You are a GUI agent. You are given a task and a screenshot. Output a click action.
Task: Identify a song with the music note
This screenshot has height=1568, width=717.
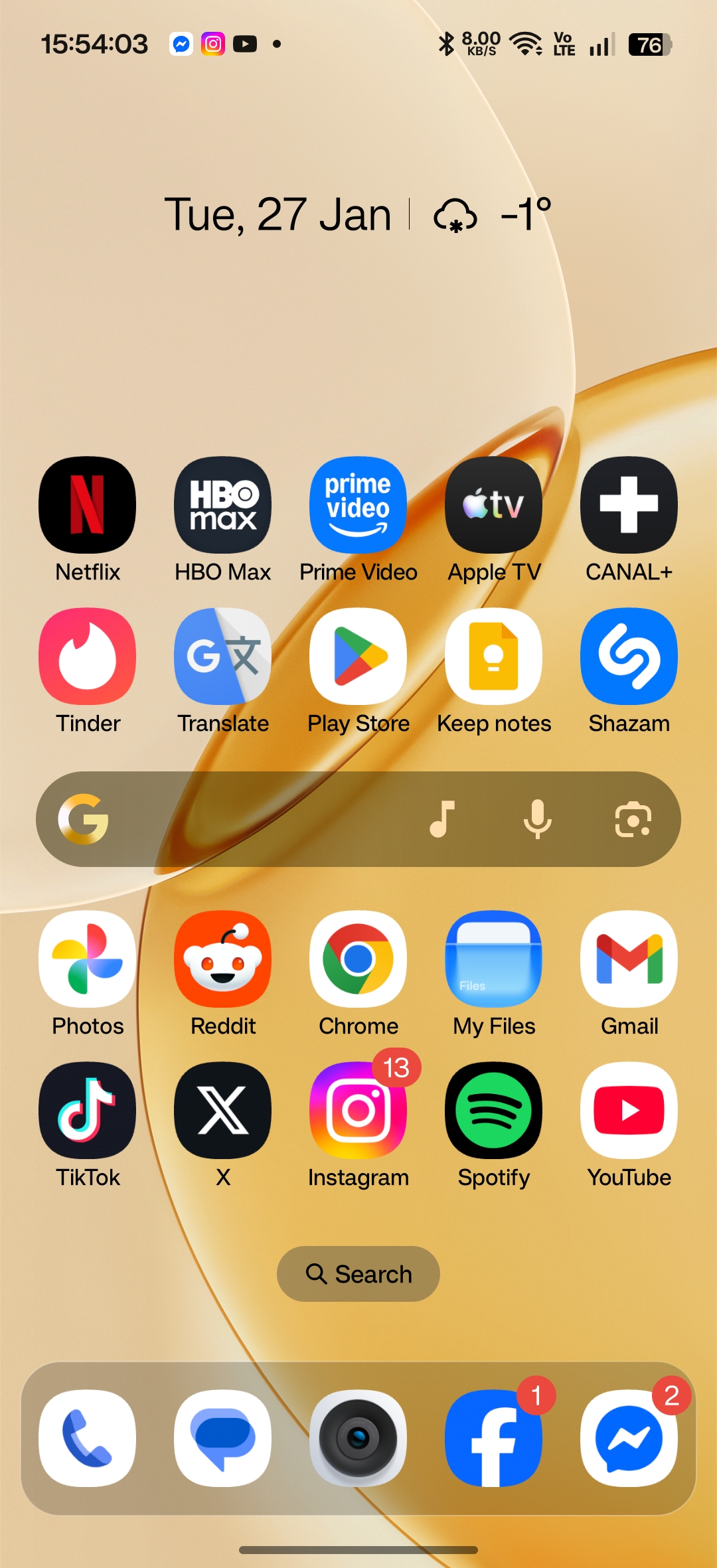442,819
